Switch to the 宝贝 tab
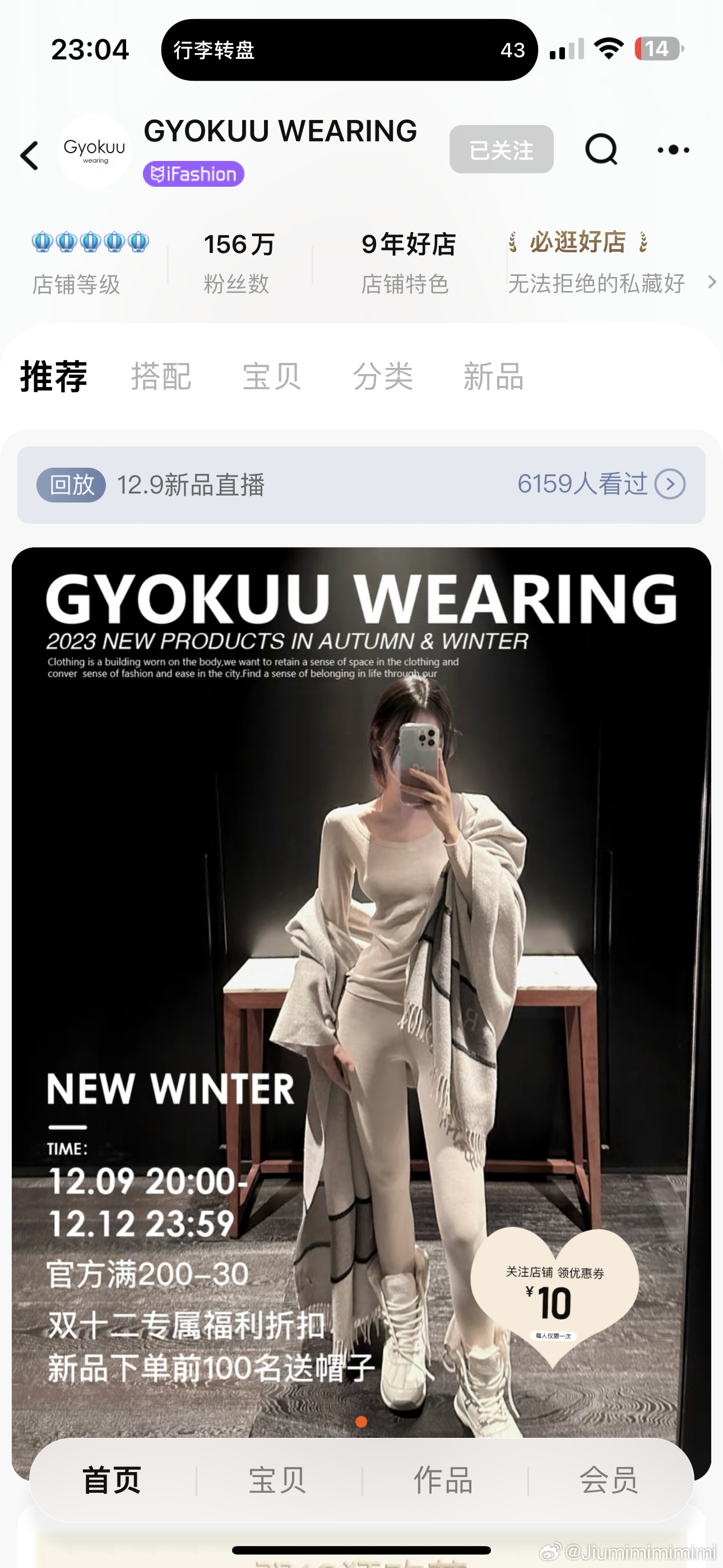The height and width of the screenshot is (1568, 723). click(271, 376)
